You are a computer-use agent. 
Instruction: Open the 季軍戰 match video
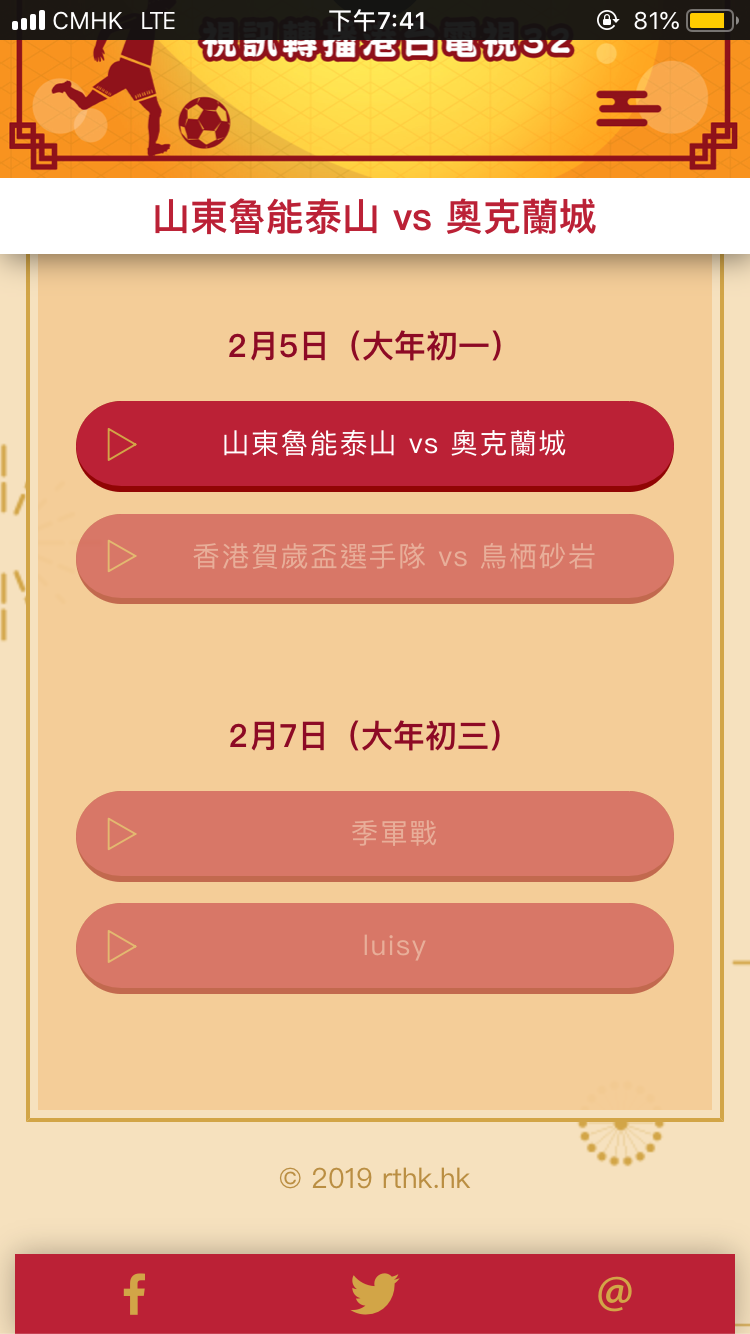[375, 835]
